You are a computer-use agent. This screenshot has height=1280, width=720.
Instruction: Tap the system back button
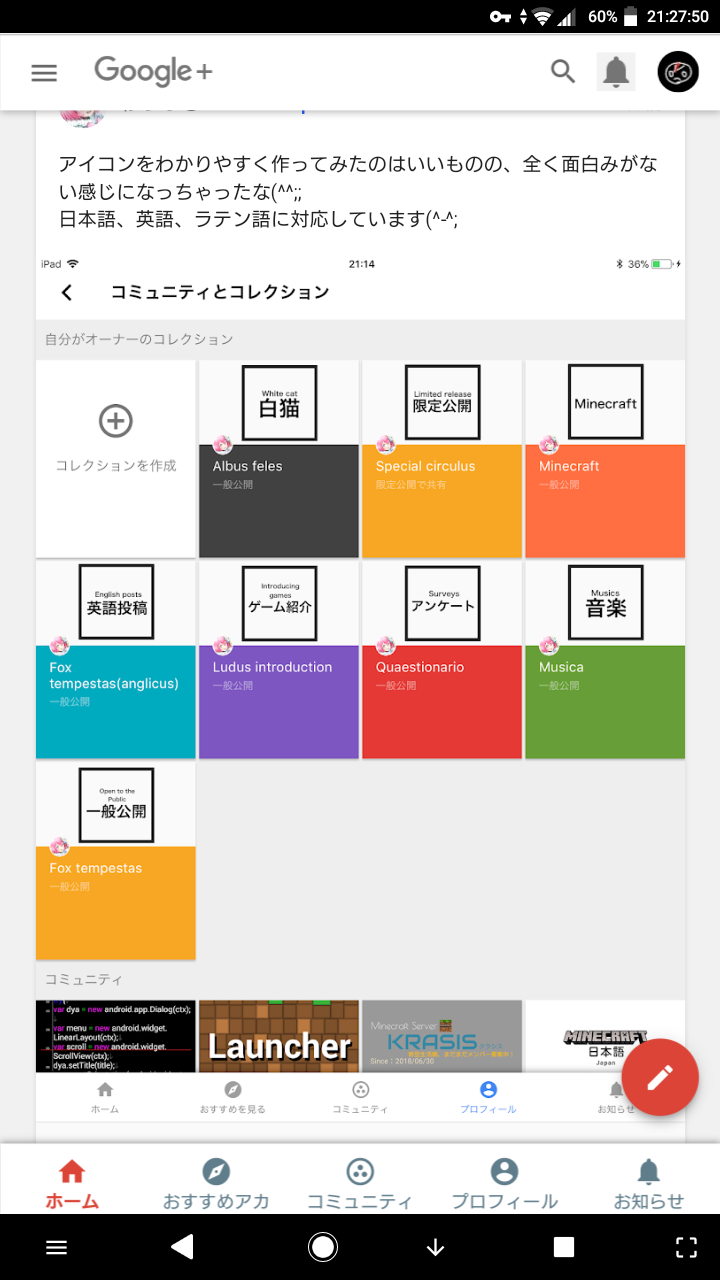pos(182,1246)
